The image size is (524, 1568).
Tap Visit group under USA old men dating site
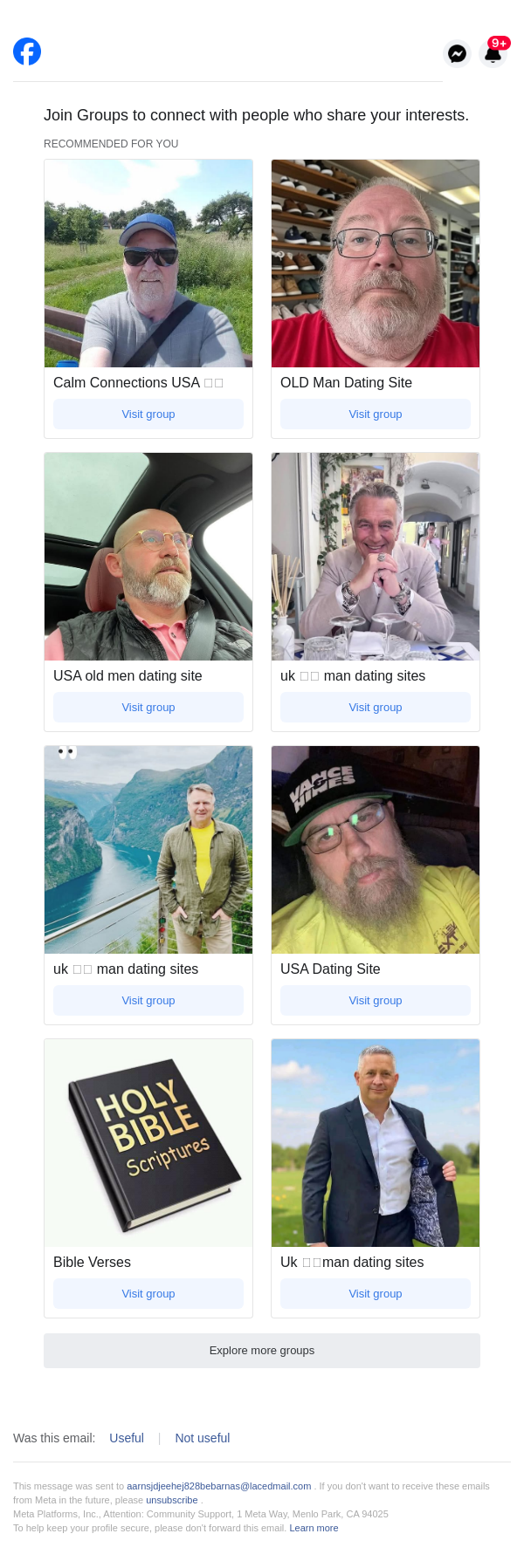[x=148, y=708]
